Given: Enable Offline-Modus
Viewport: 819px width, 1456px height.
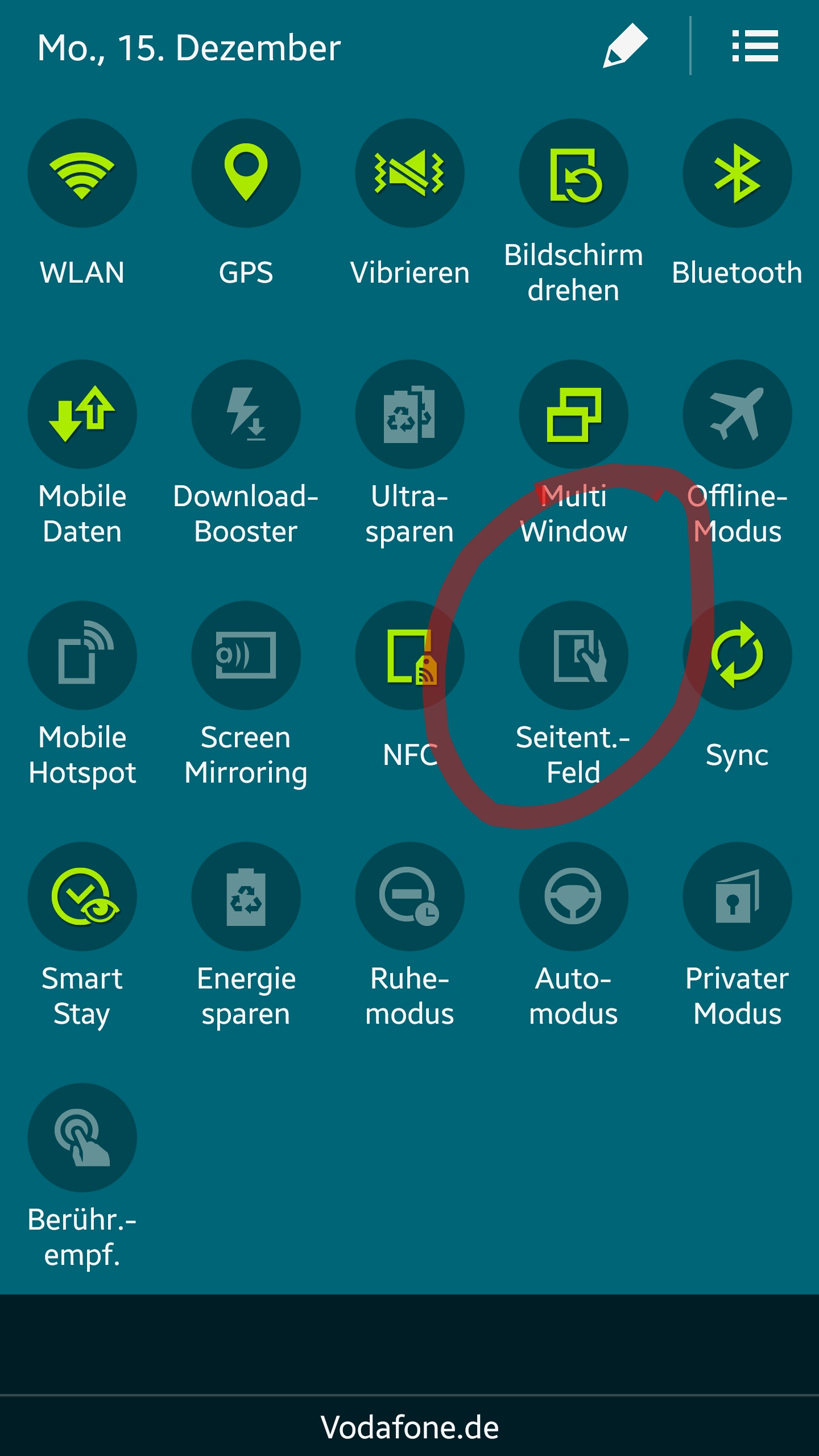Looking at the screenshot, I should (x=737, y=414).
